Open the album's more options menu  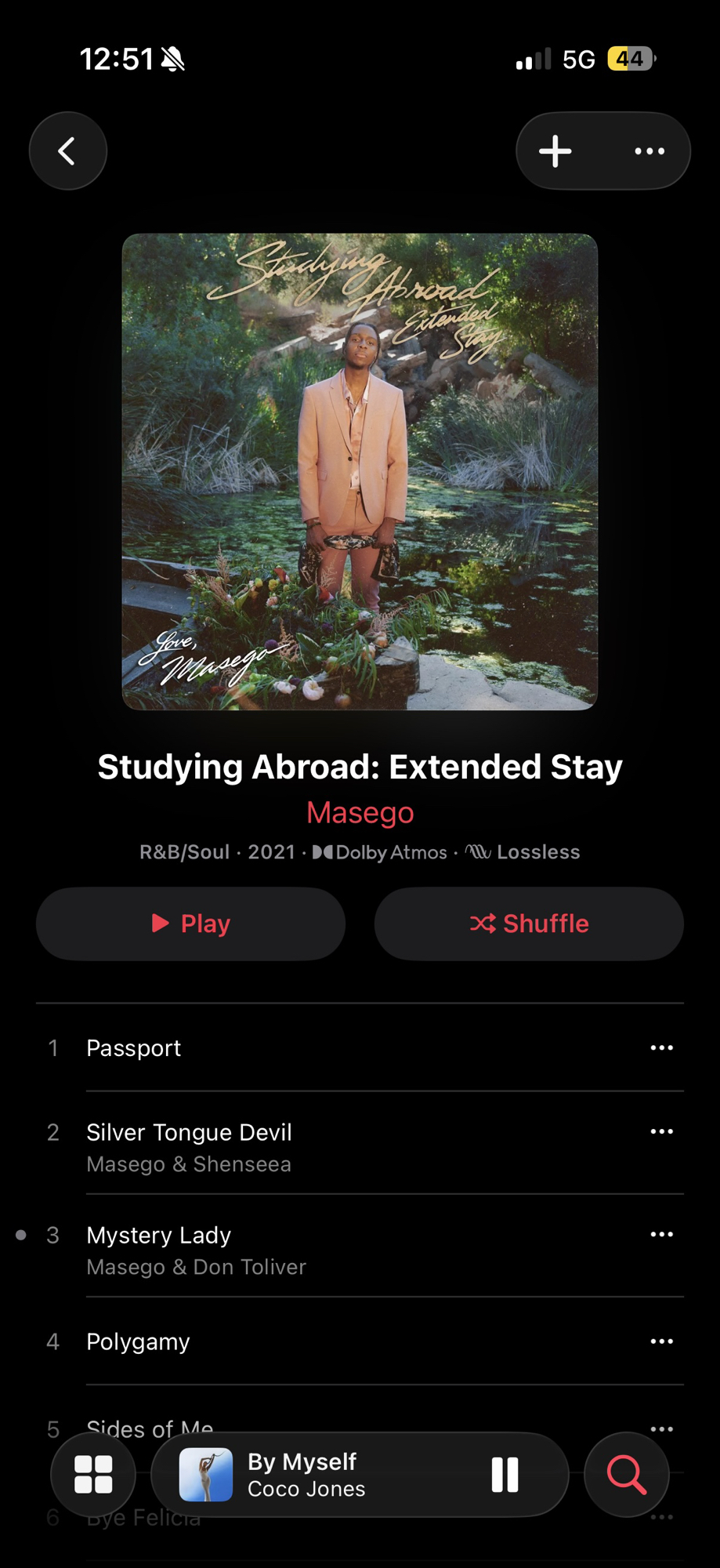(x=649, y=151)
